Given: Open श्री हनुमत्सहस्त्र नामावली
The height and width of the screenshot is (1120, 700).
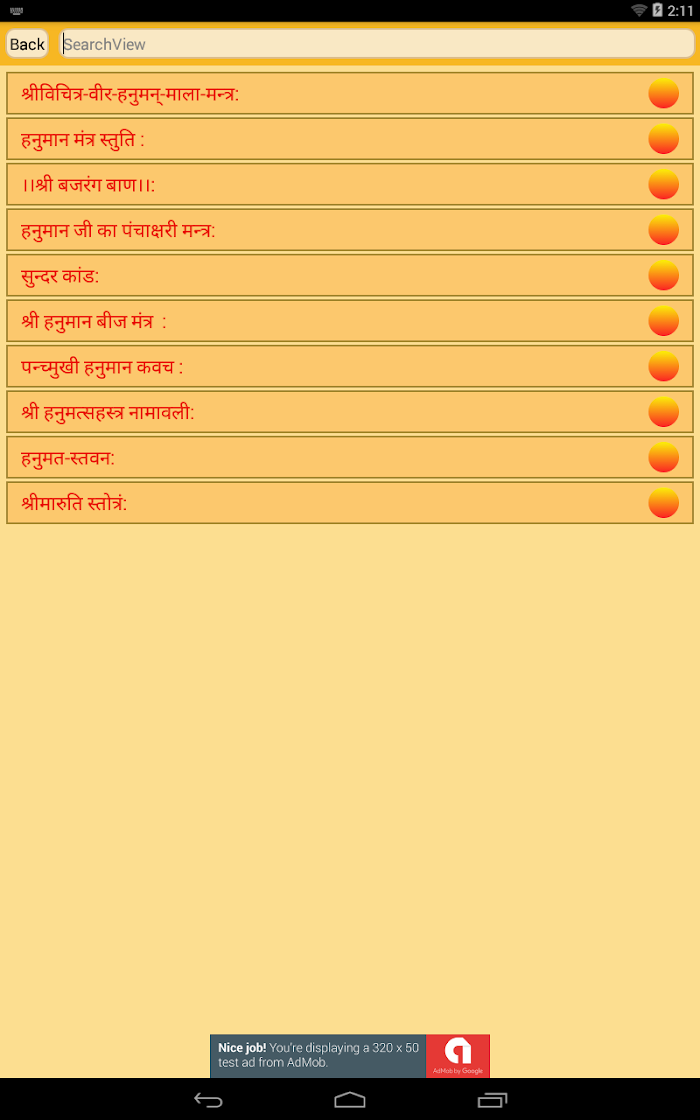Looking at the screenshot, I should click(350, 412).
